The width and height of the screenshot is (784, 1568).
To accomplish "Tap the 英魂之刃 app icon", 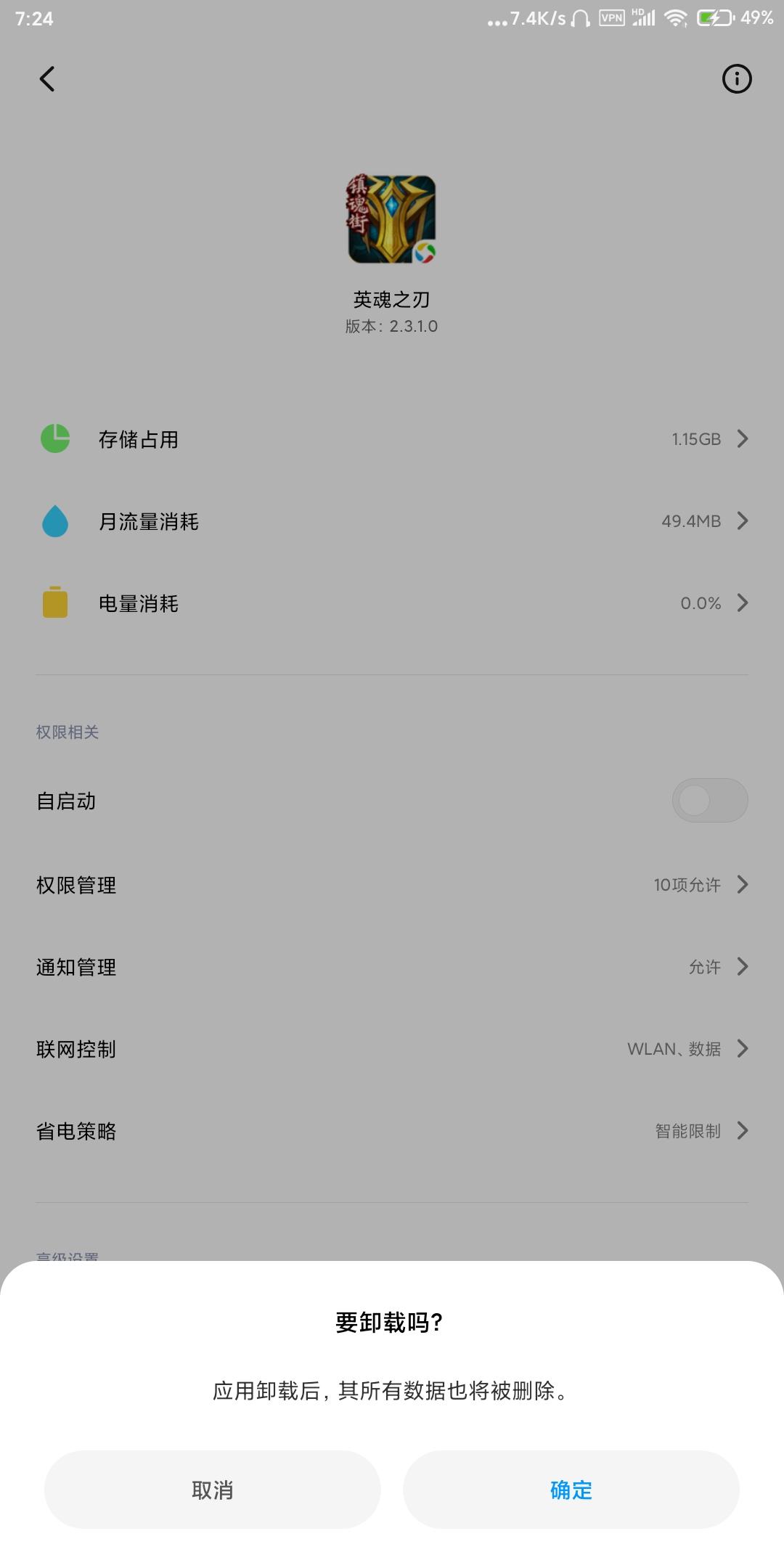I will pyautogui.click(x=390, y=220).
